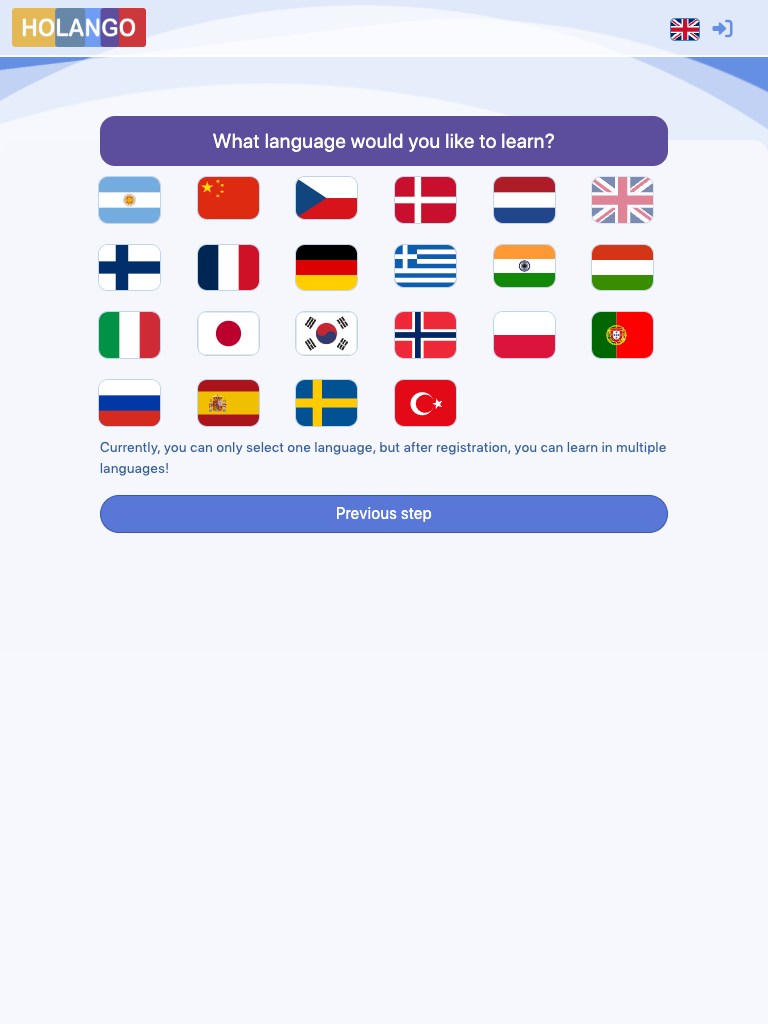Choose Japanese via the Japan flag

tap(228, 334)
